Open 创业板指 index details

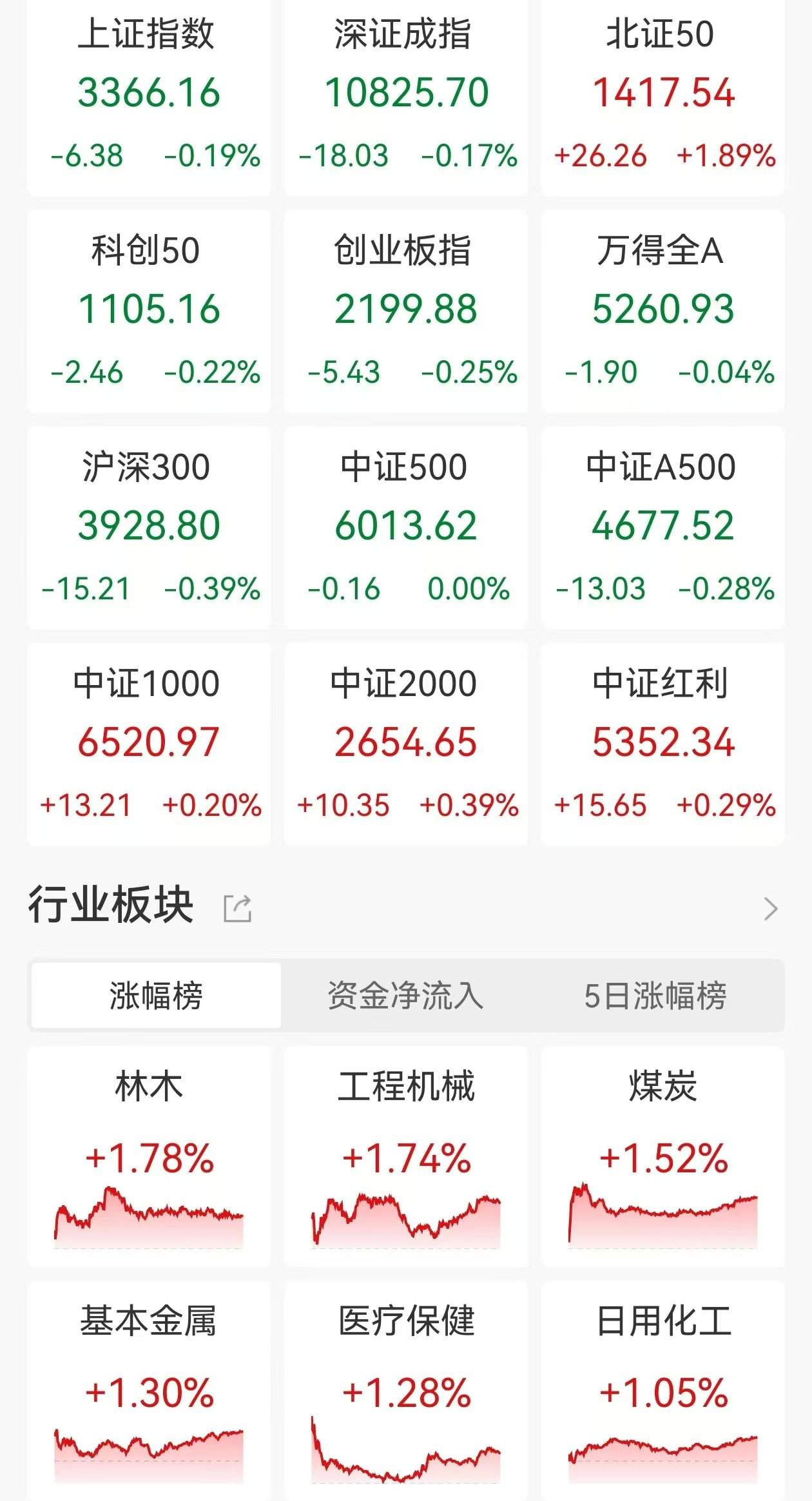point(406,311)
